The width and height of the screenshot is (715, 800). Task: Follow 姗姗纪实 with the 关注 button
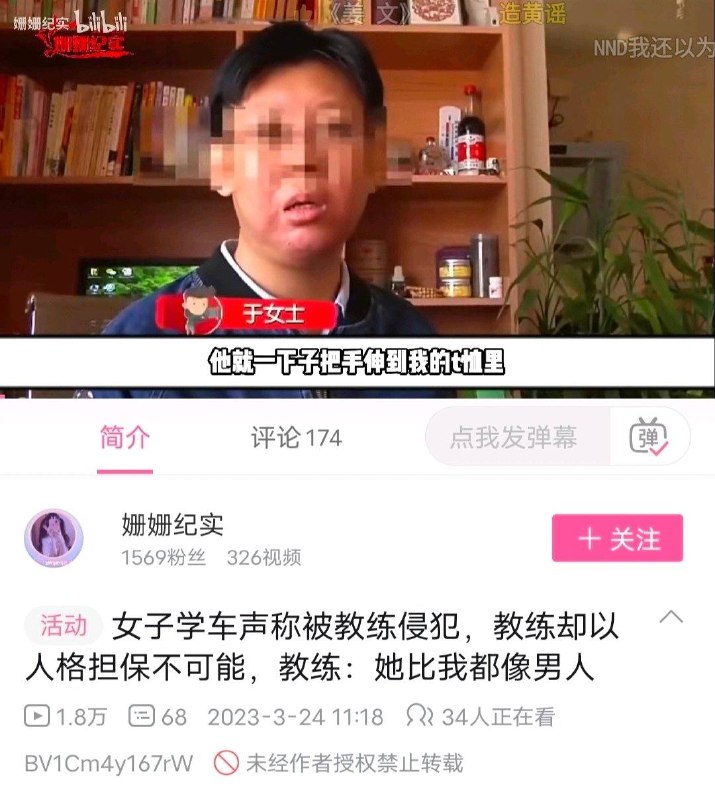[617, 538]
